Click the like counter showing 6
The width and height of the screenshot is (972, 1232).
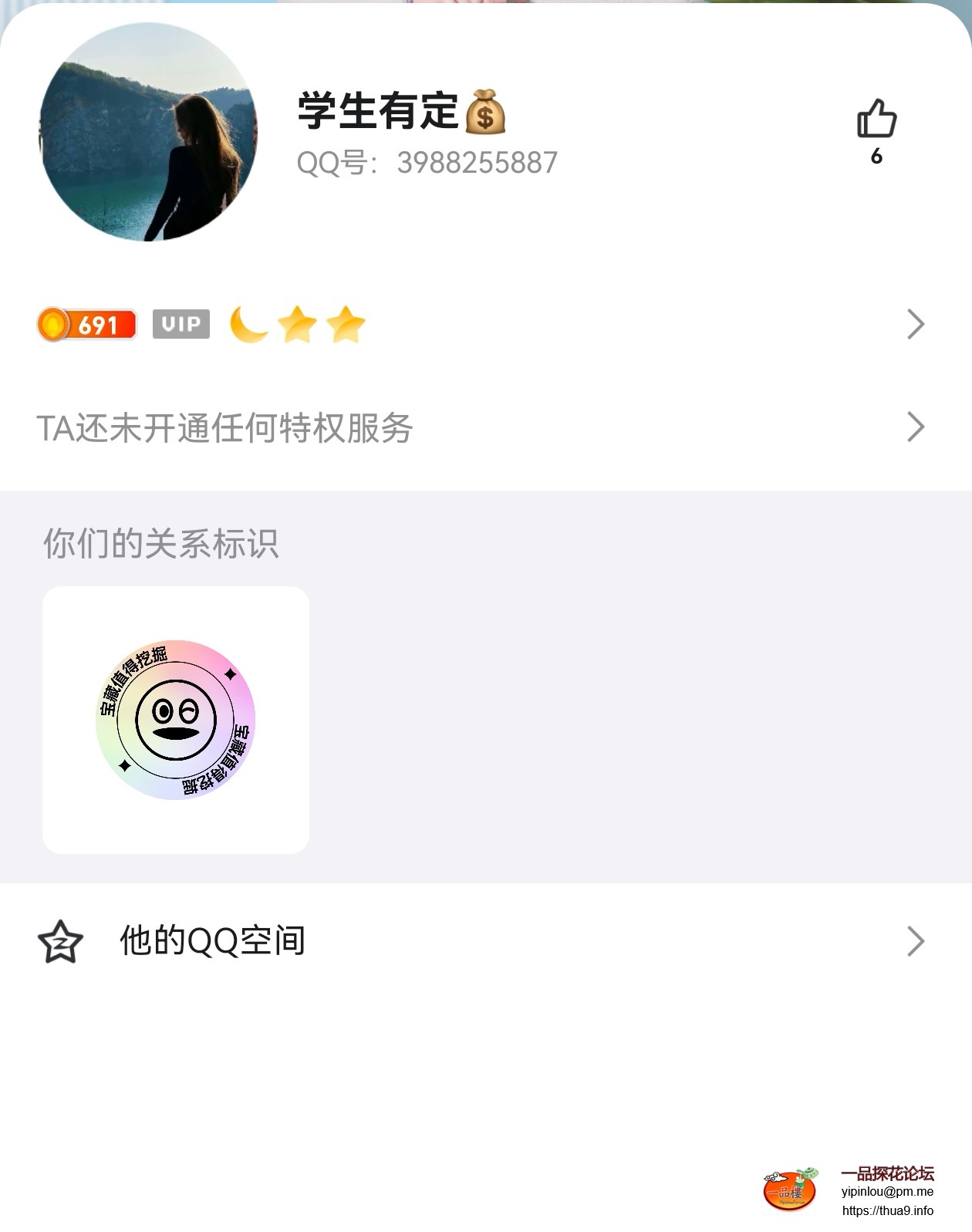coord(876,157)
